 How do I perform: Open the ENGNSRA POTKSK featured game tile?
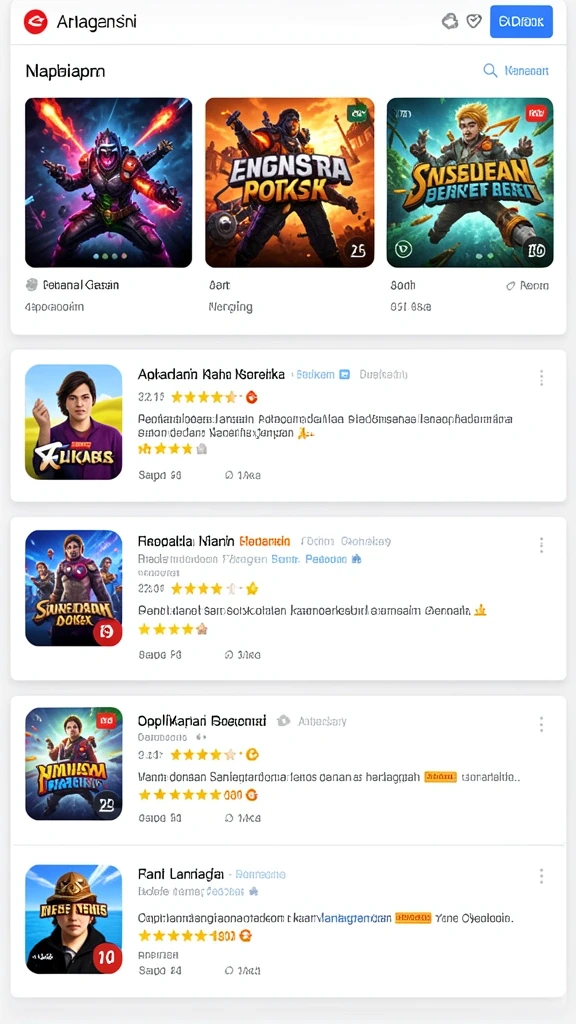point(290,182)
